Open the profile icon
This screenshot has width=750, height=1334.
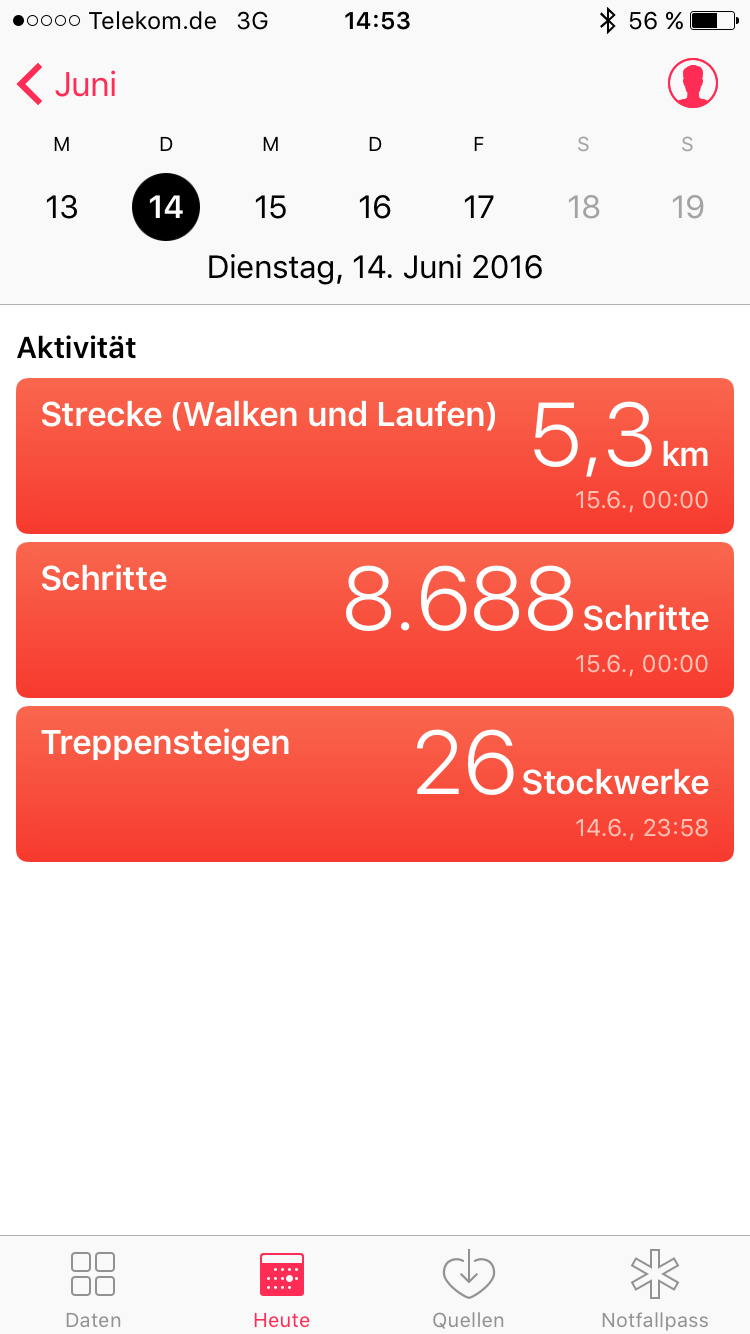[x=693, y=83]
